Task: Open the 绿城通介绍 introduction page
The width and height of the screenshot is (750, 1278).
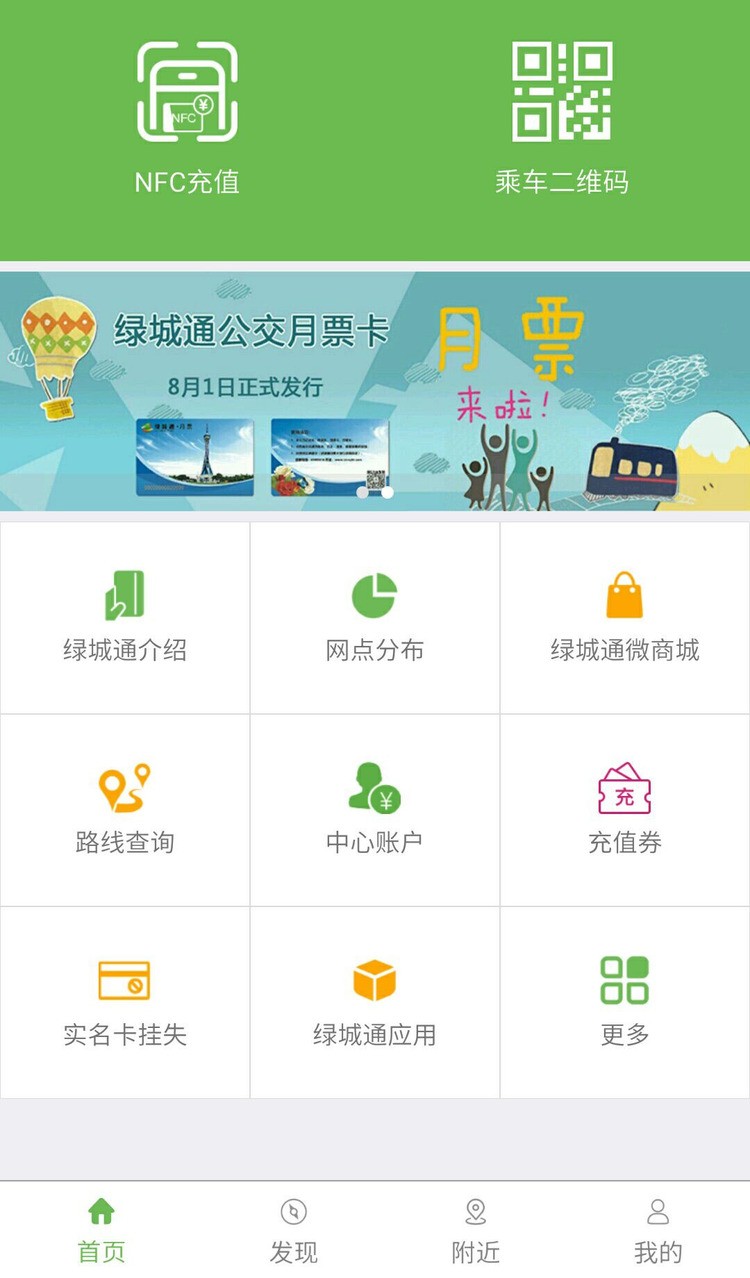Action: point(125,615)
